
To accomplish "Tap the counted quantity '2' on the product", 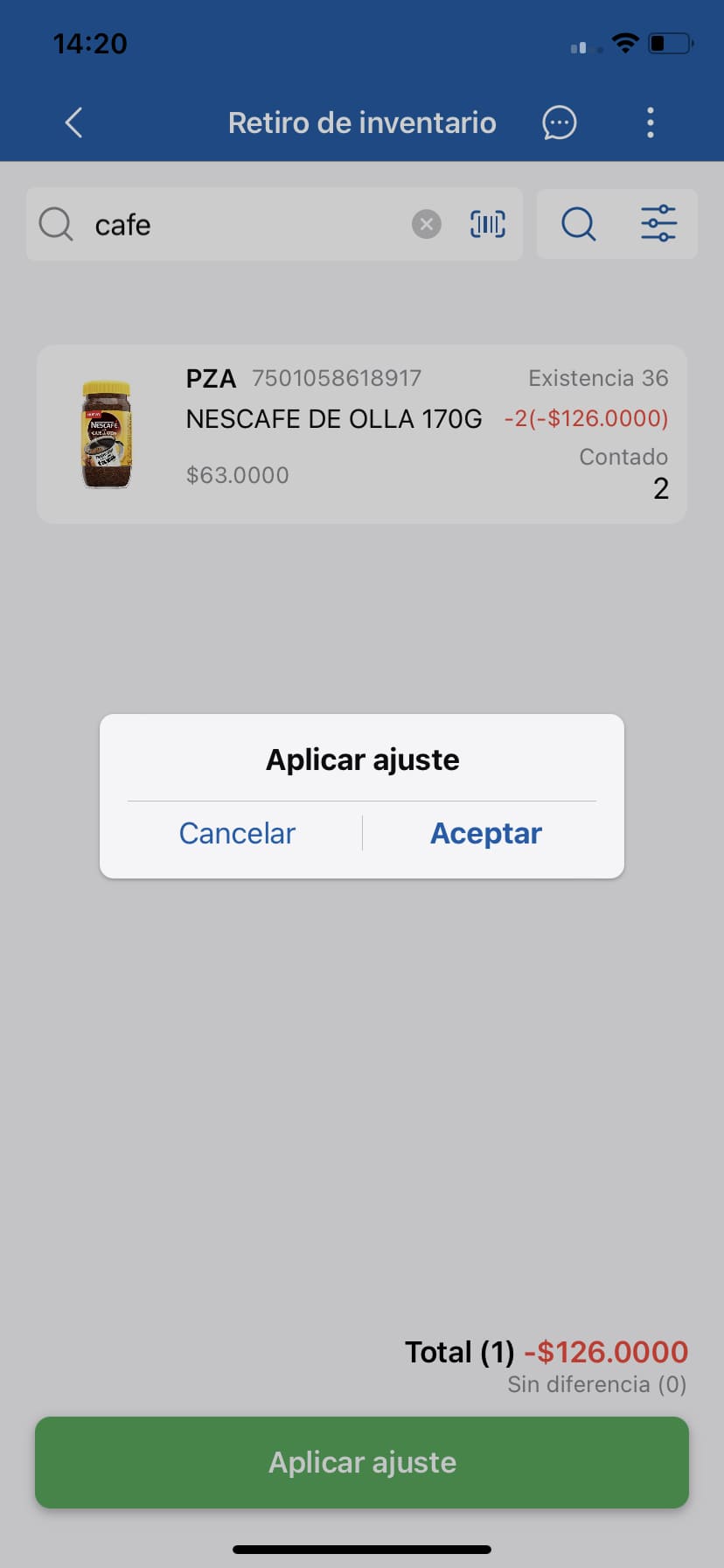I will 661,488.
